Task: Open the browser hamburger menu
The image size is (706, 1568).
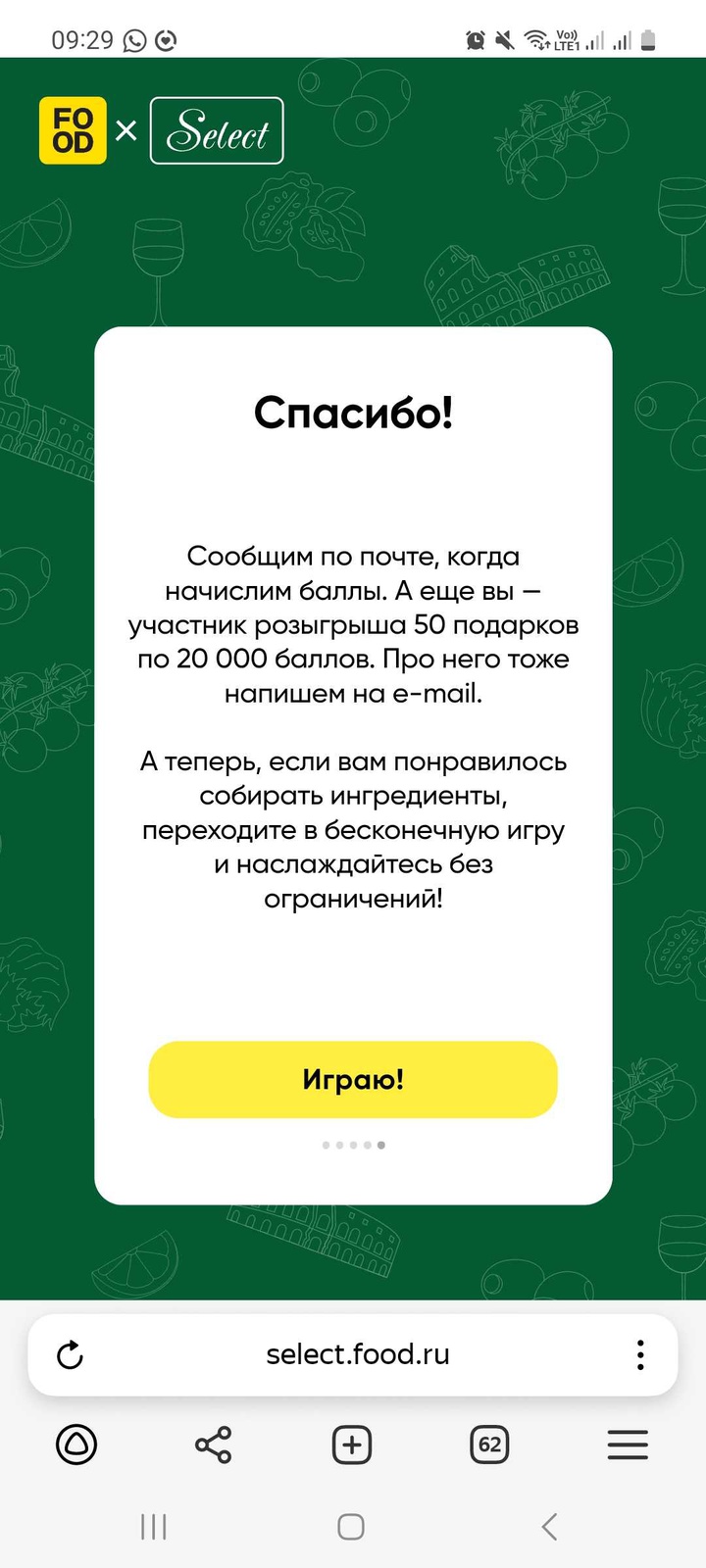Action: 628,1445
